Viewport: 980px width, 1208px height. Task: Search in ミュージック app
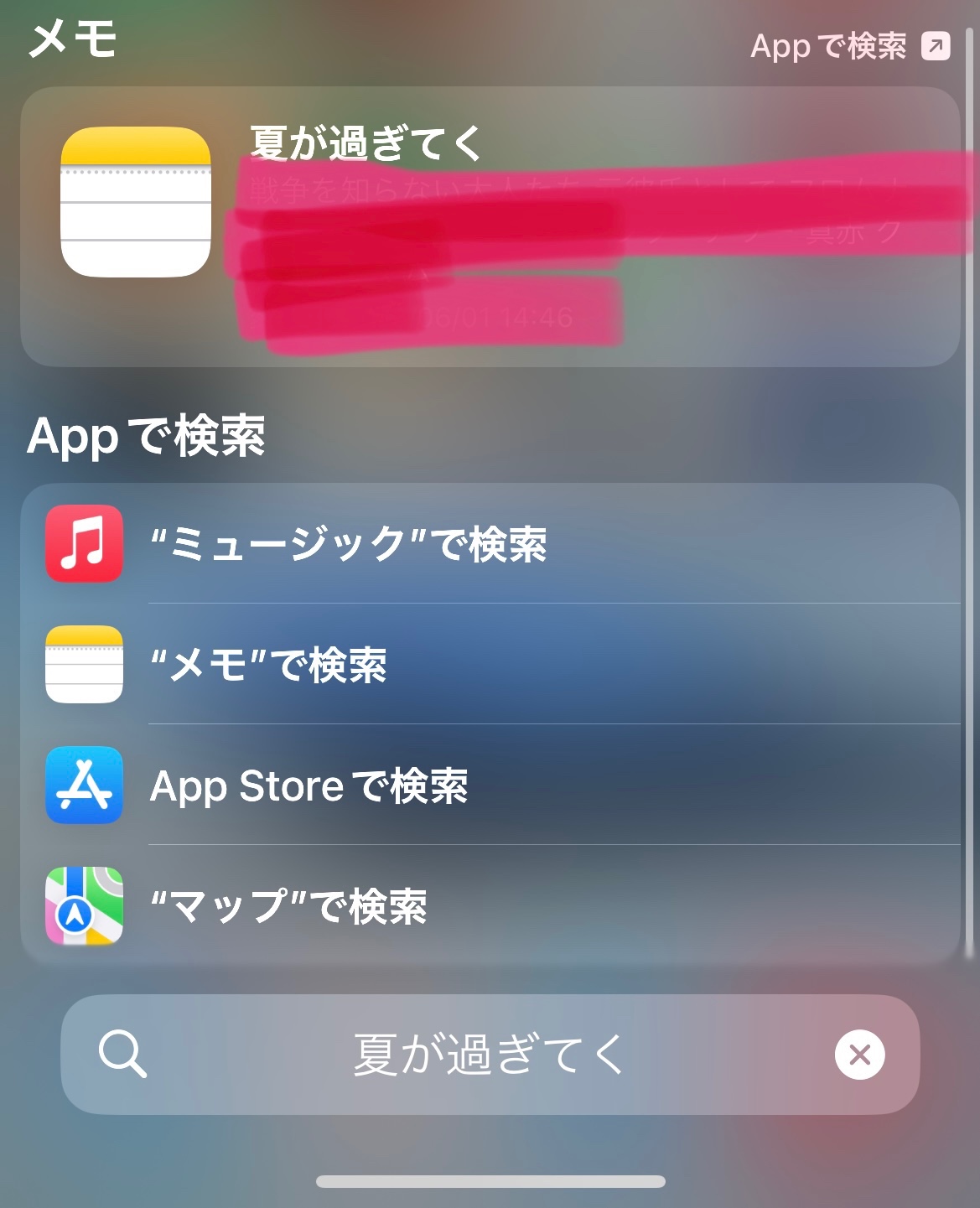[490, 544]
